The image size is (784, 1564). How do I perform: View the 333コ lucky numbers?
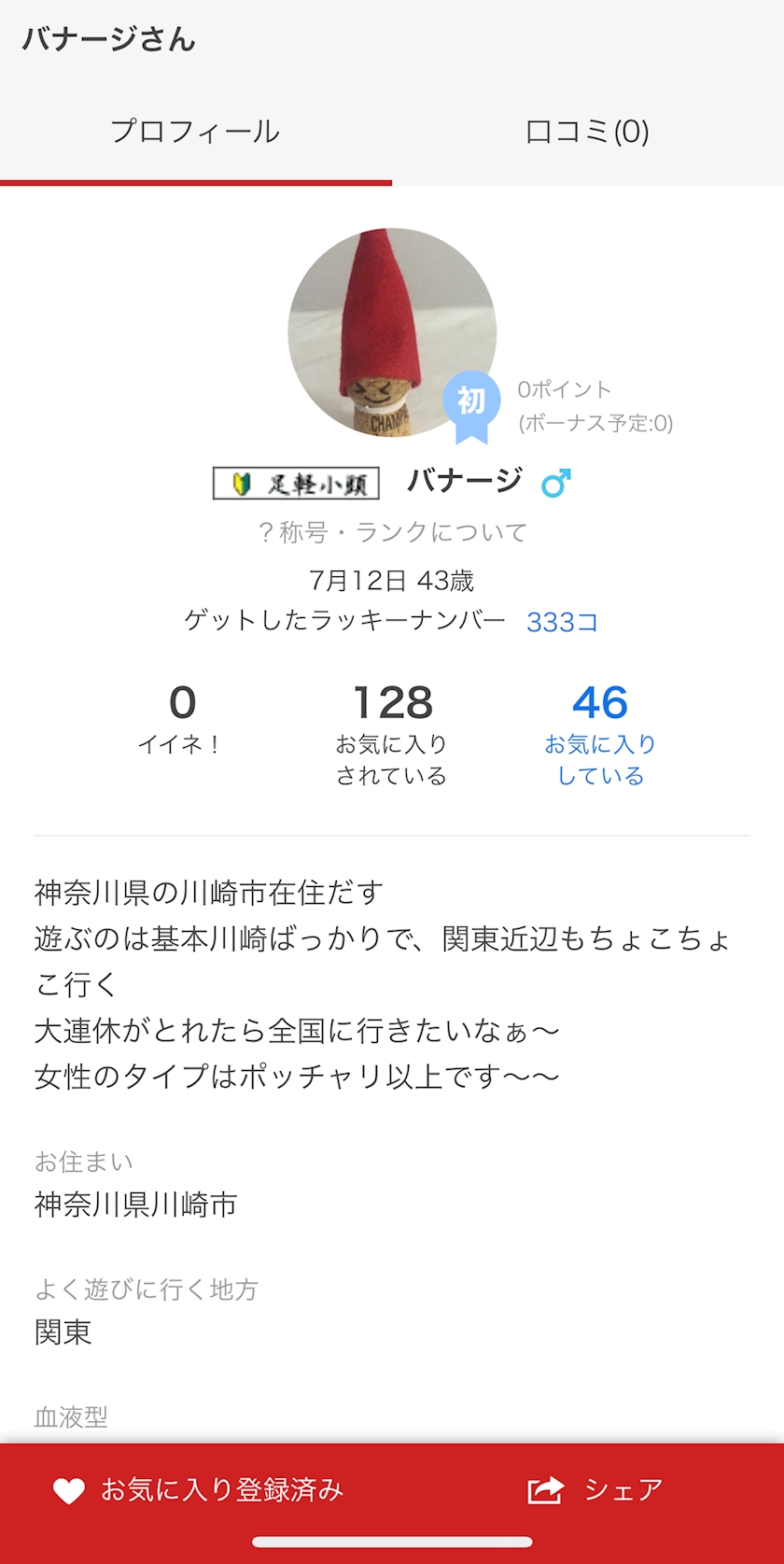point(562,622)
